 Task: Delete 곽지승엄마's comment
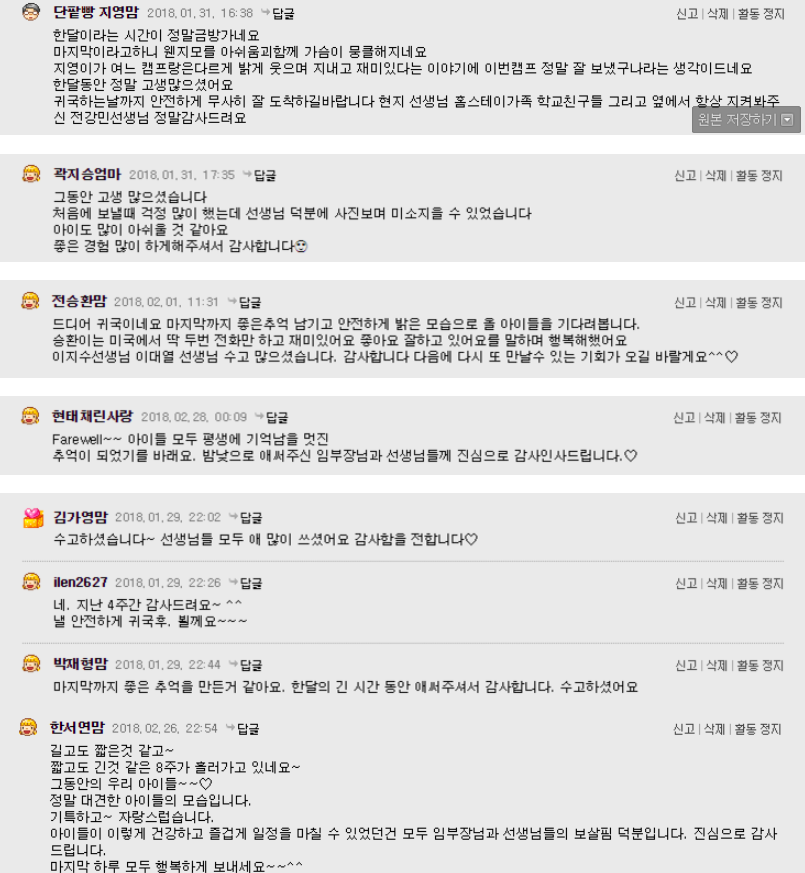coord(716,175)
